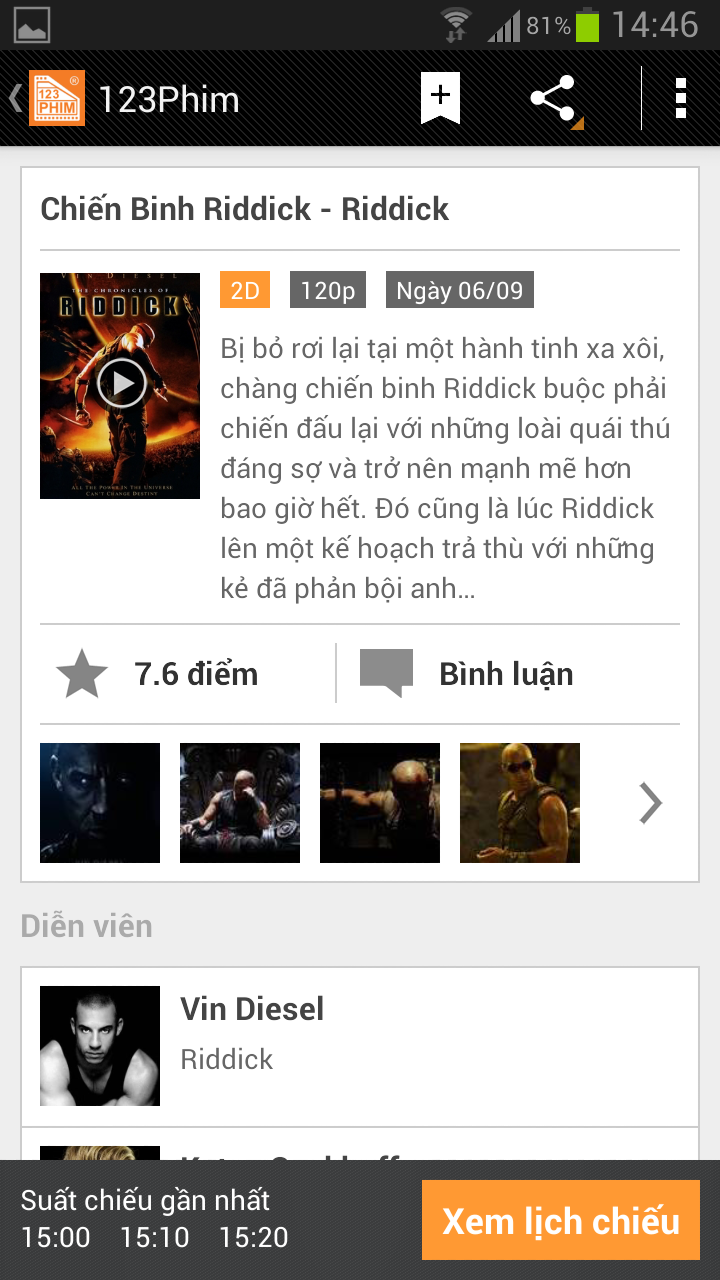View the fourth still, Riddick wearing goggles
This screenshot has width=720, height=1280.
(x=520, y=802)
